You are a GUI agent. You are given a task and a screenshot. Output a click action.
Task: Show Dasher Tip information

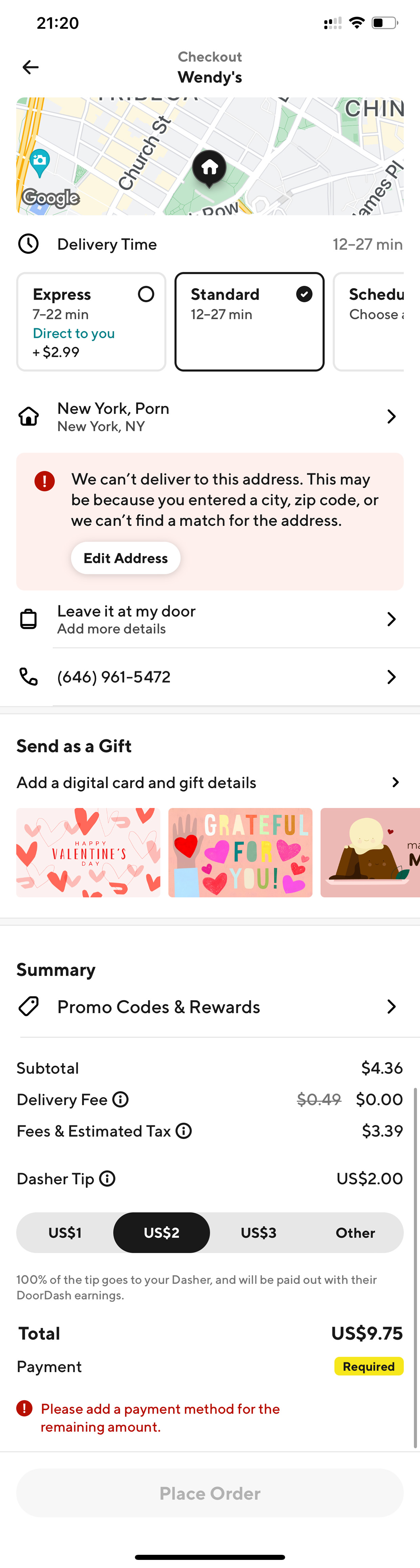click(x=108, y=1179)
